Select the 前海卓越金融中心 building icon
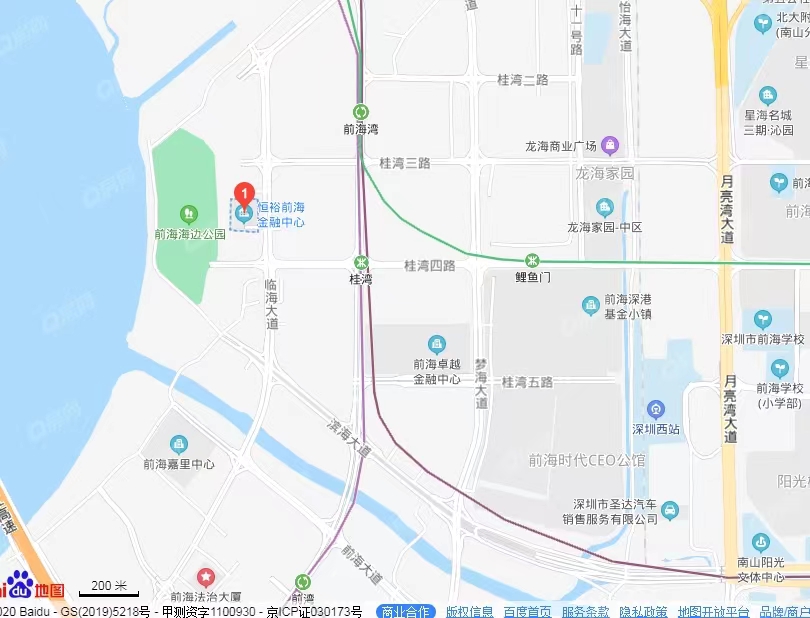Screen dimensions: 810x618 point(436,344)
